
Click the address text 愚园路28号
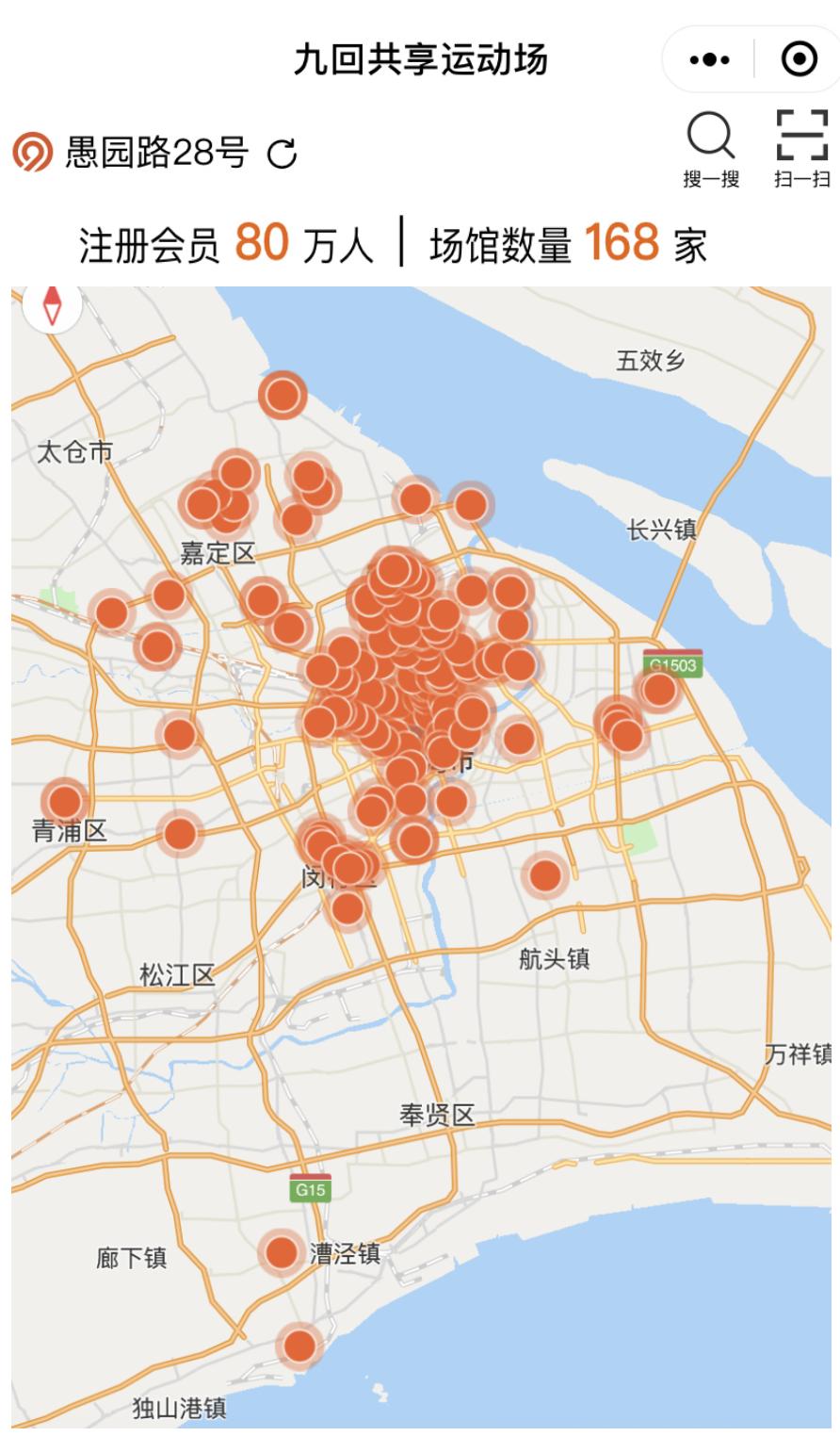pos(154,149)
